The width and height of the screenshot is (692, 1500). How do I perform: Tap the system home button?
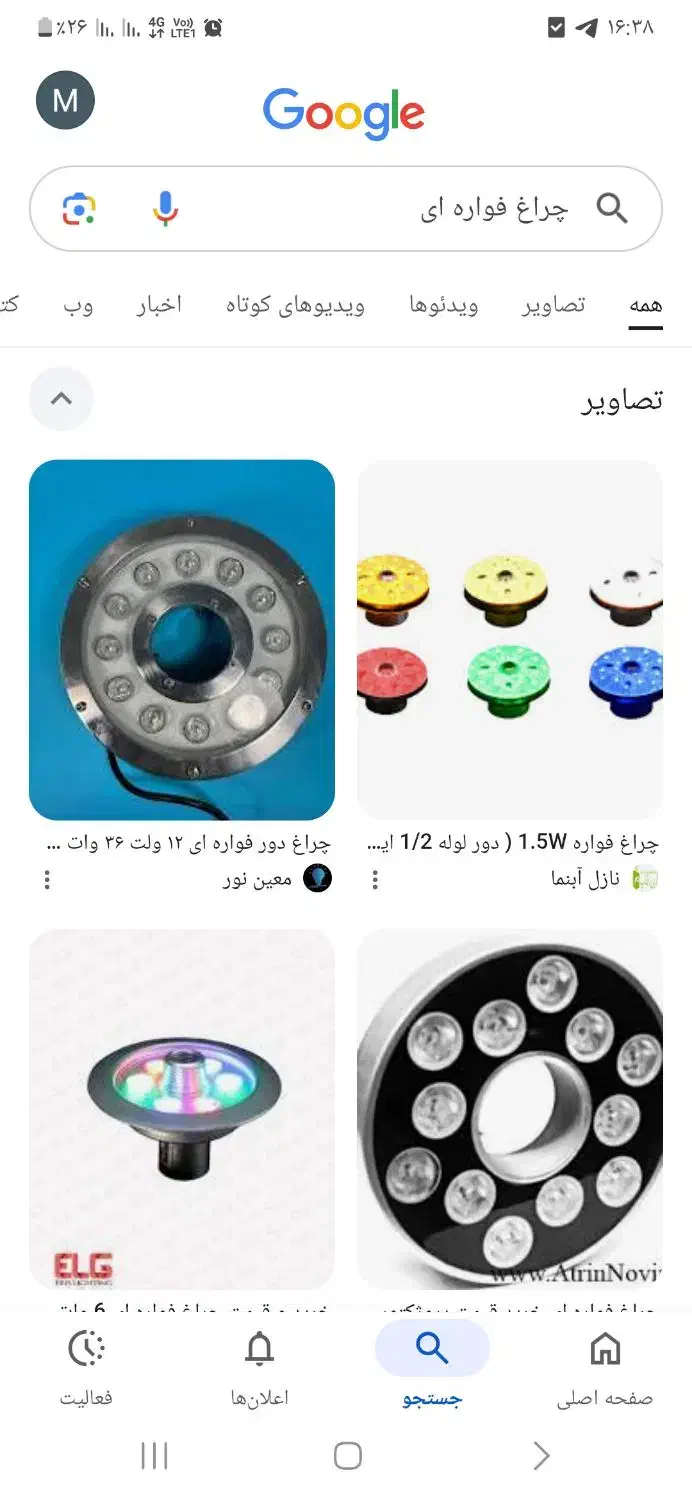[x=347, y=1456]
